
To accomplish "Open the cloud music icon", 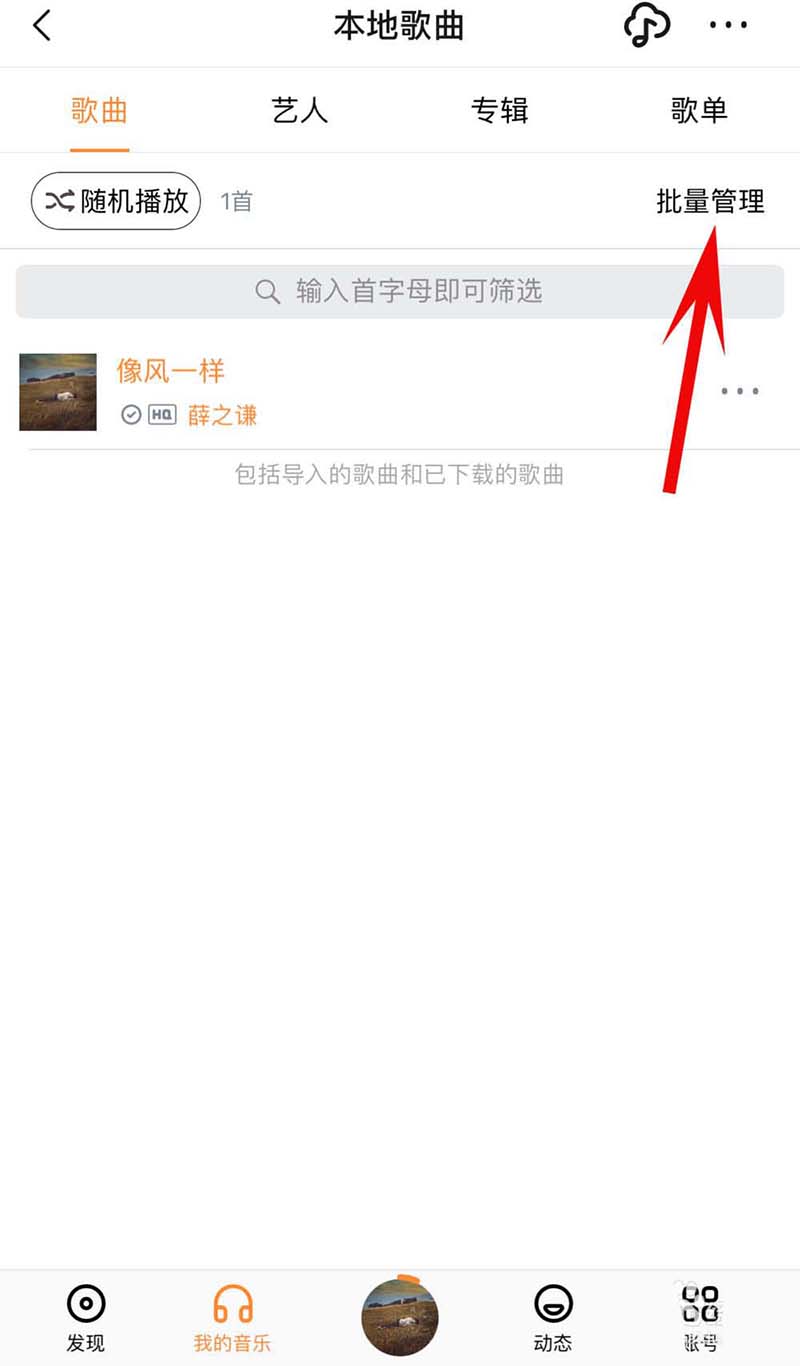I will (646, 26).
